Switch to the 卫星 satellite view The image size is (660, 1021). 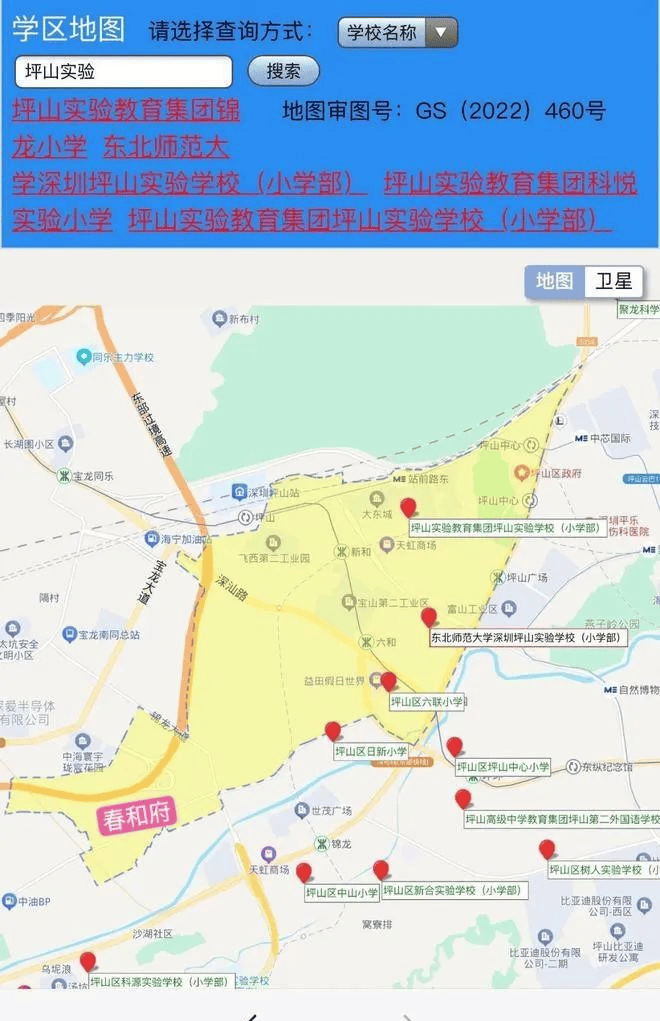pyautogui.click(x=614, y=281)
